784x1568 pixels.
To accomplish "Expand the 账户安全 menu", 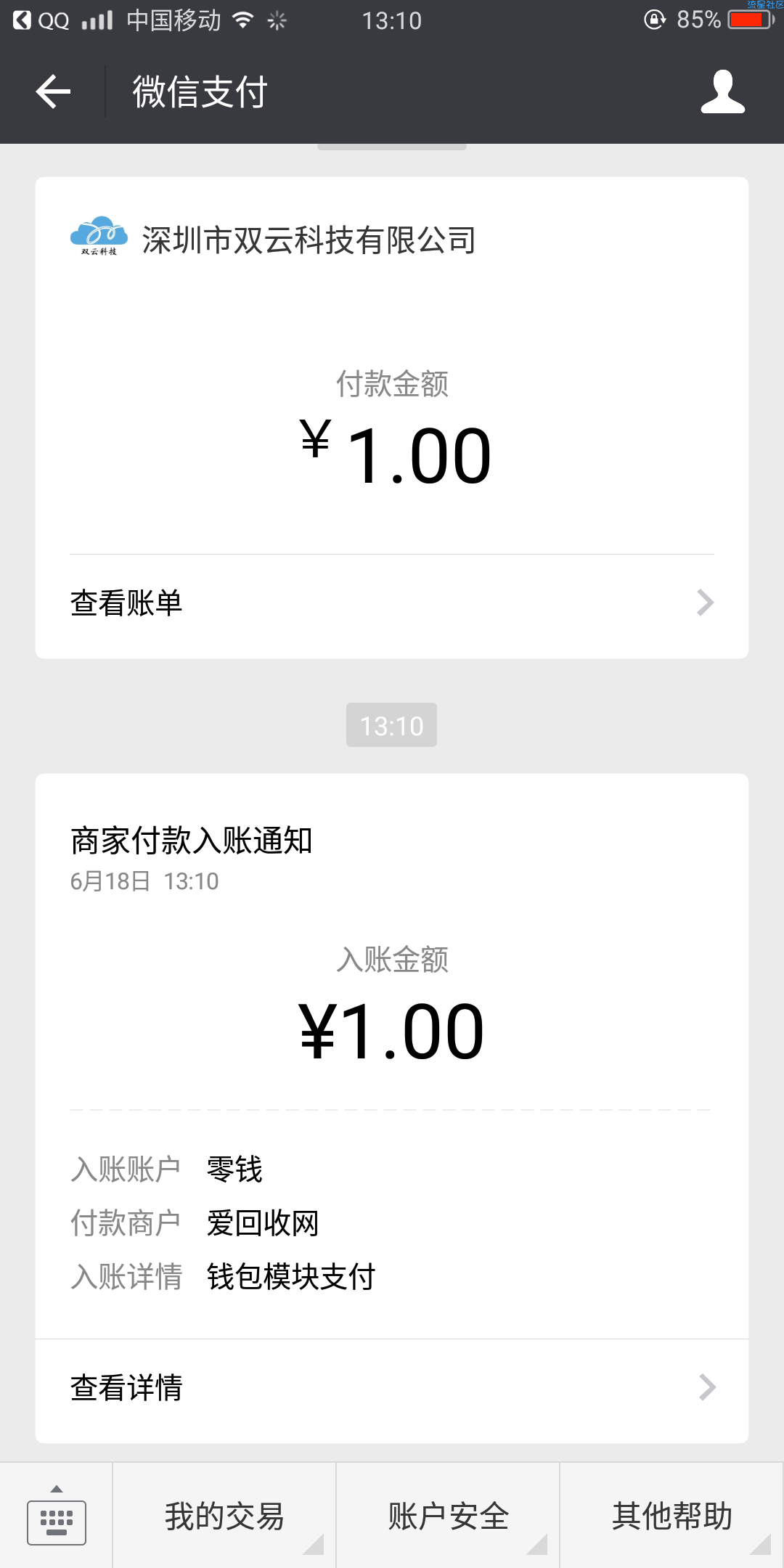I will (448, 1516).
